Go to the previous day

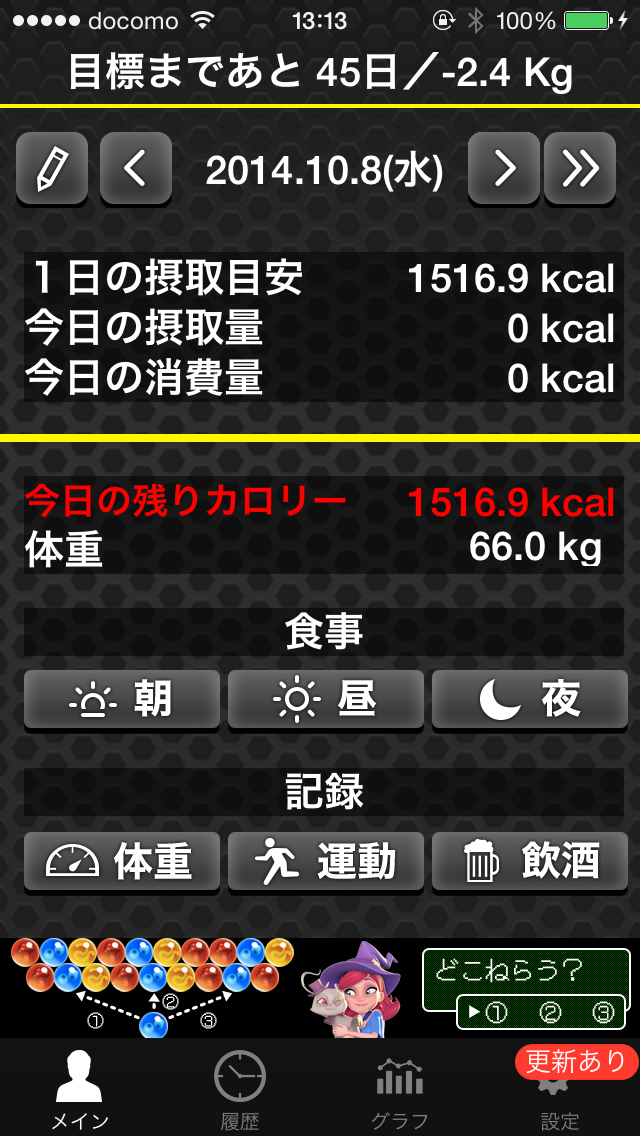[x=136, y=170]
